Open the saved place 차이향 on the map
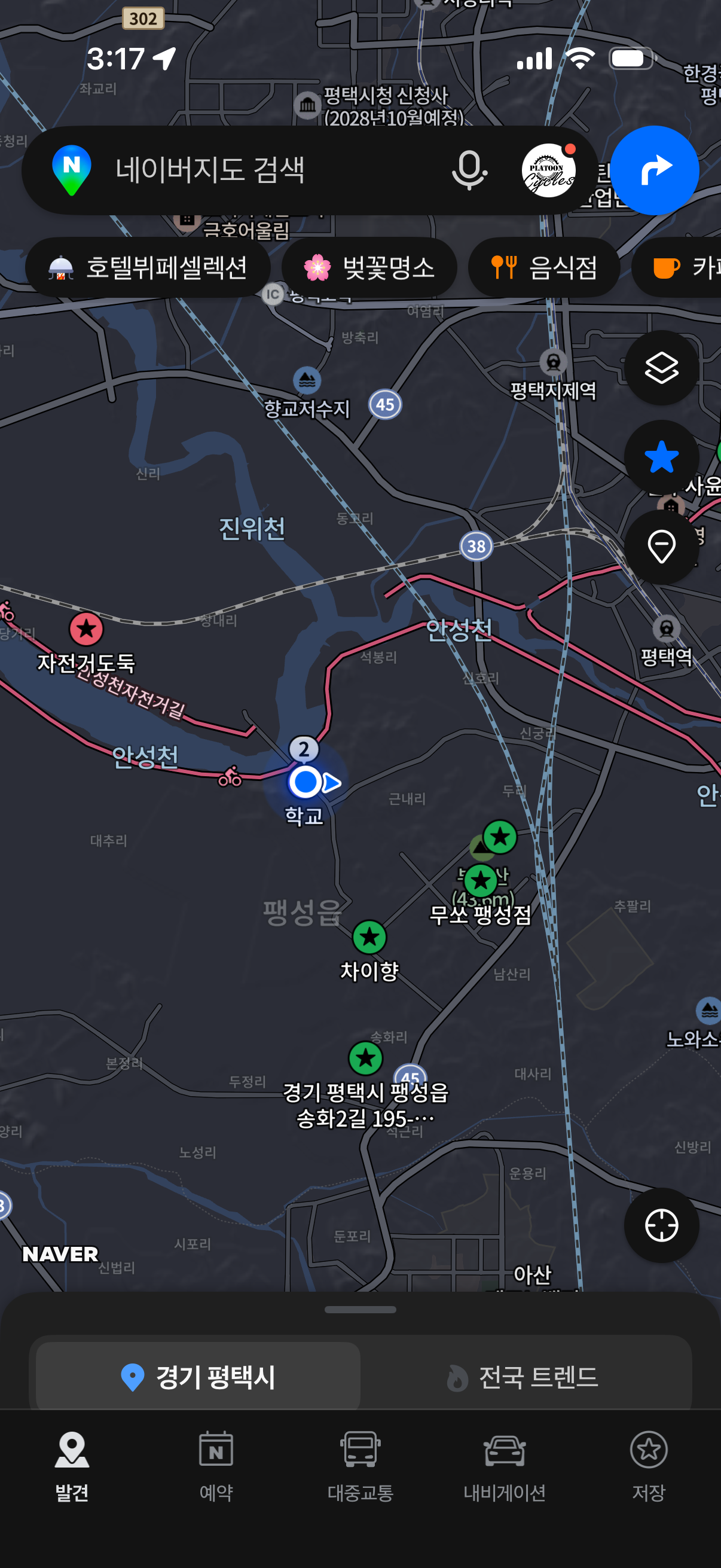This screenshot has width=721, height=1568. click(x=369, y=938)
